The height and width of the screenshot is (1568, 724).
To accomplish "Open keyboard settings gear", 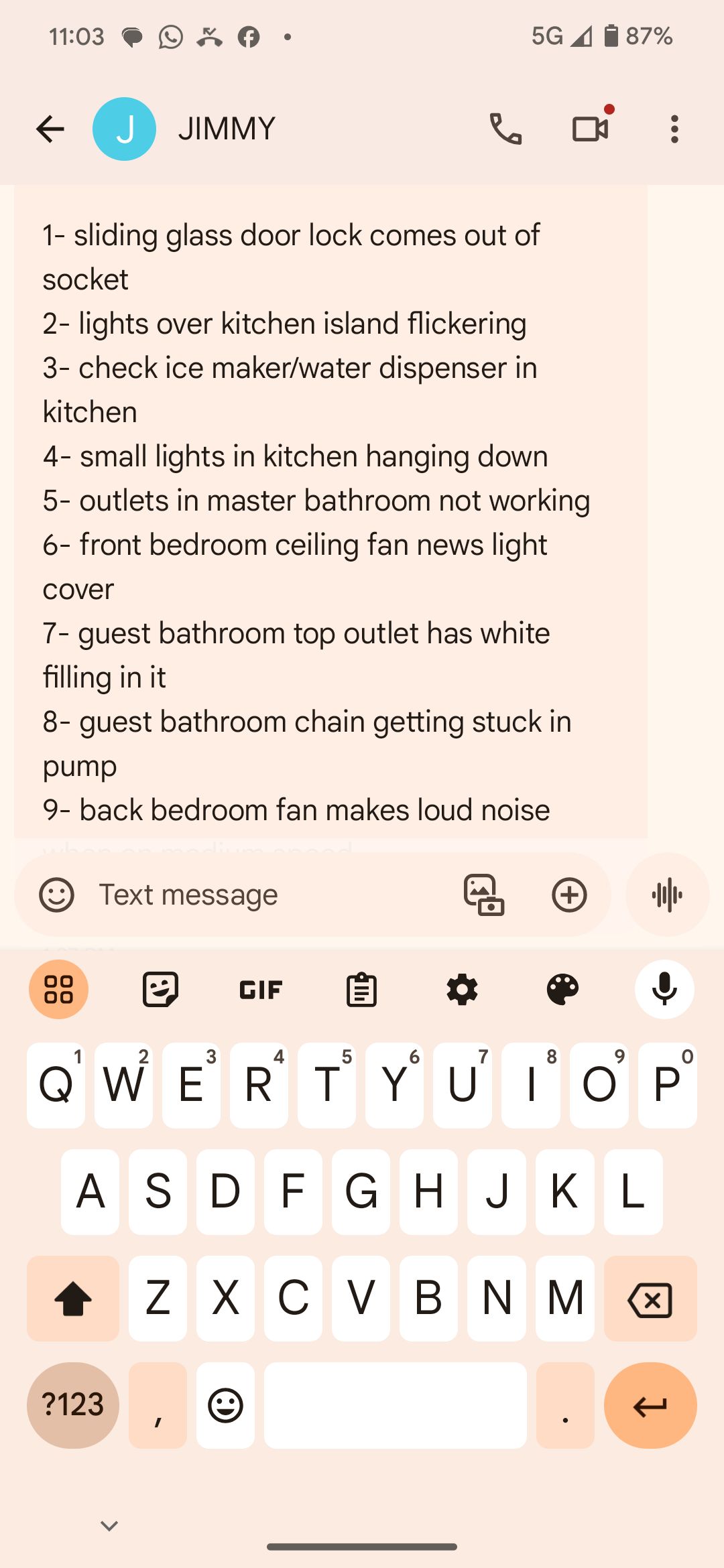I will tap(462, 989).
